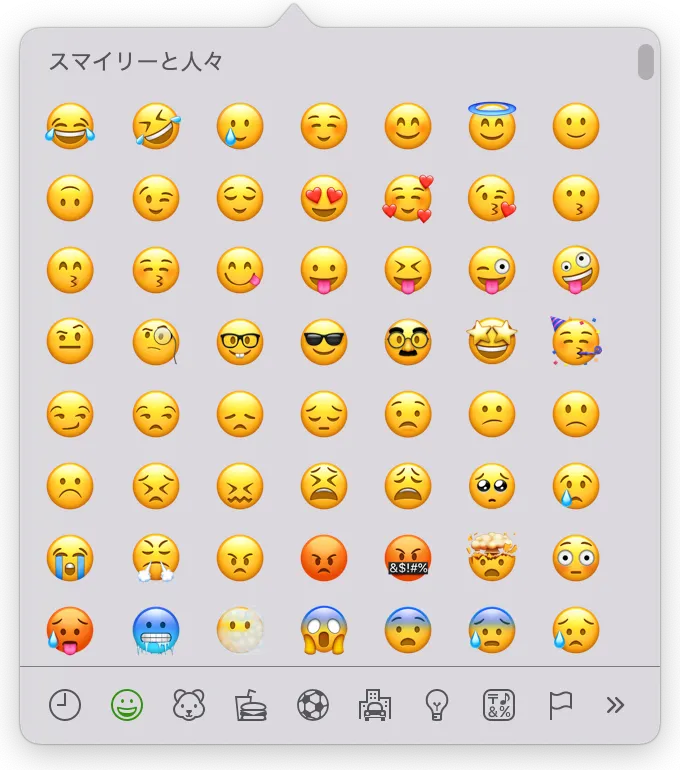Switch to the Food & Drink category
This screenshot has height=770, width=680.
coord(251,705)
